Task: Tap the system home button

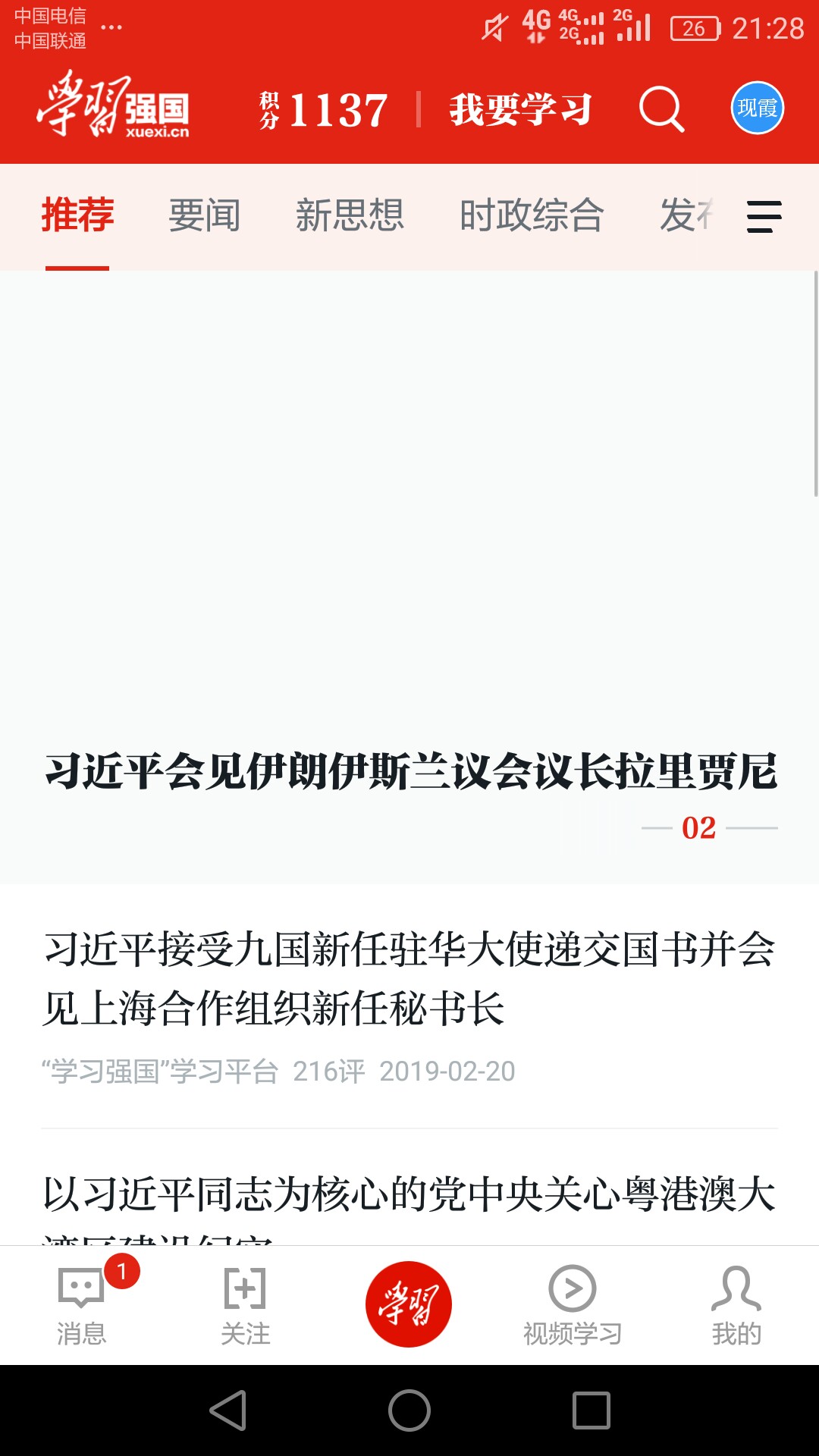Action: pyautogui.click(x=409, y=1410)
